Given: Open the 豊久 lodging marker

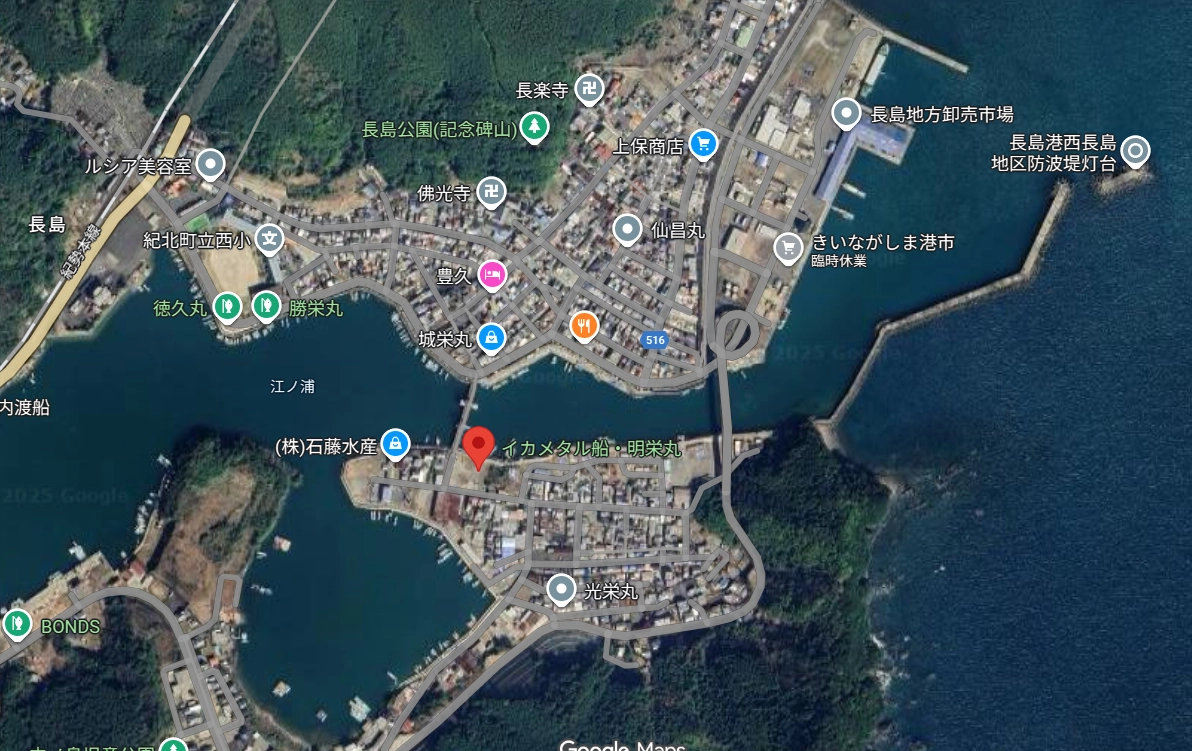Looking at the screenshot, I should (x=491, y=273).
